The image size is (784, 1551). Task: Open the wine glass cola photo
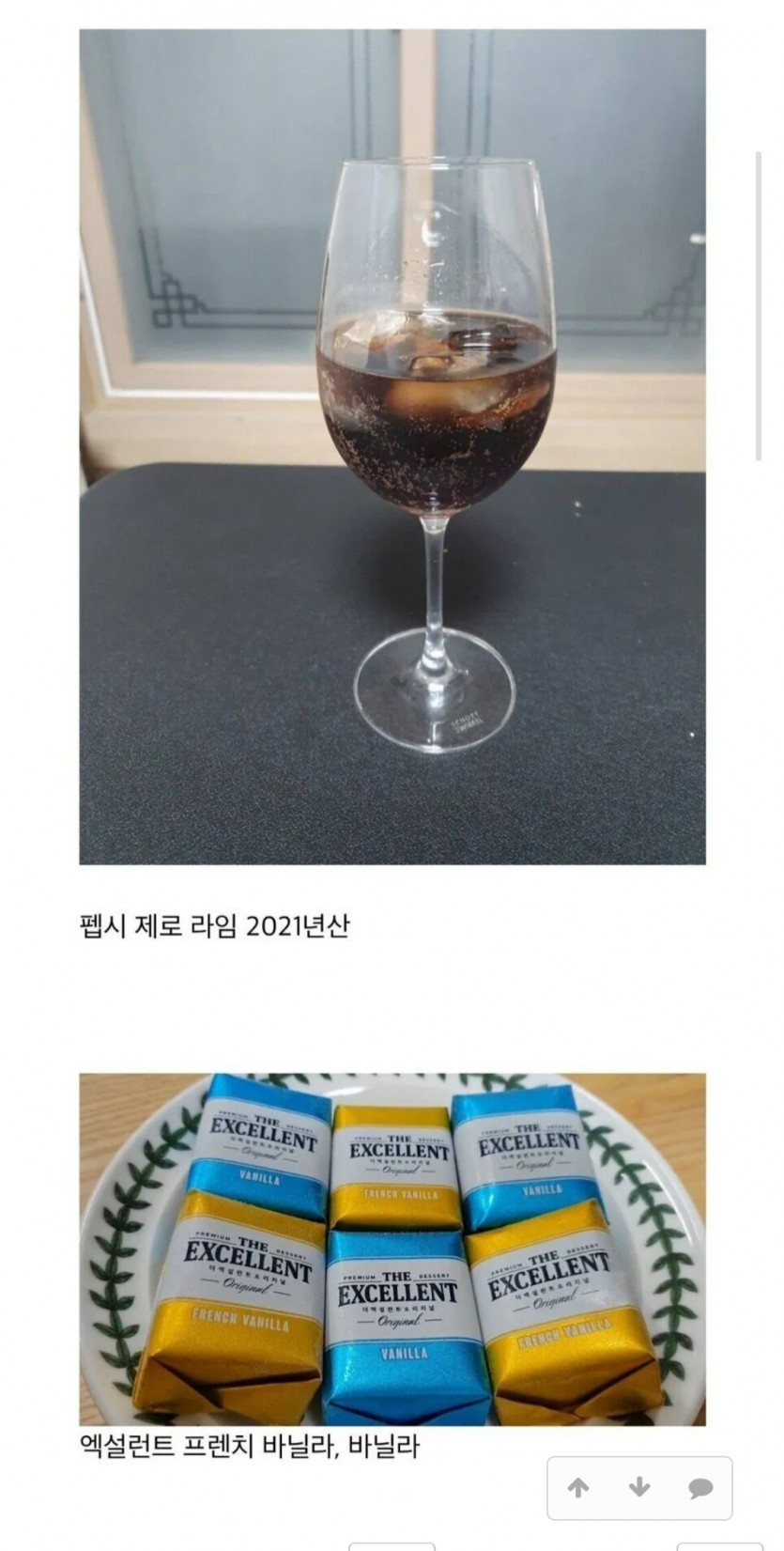coord(392,446)
